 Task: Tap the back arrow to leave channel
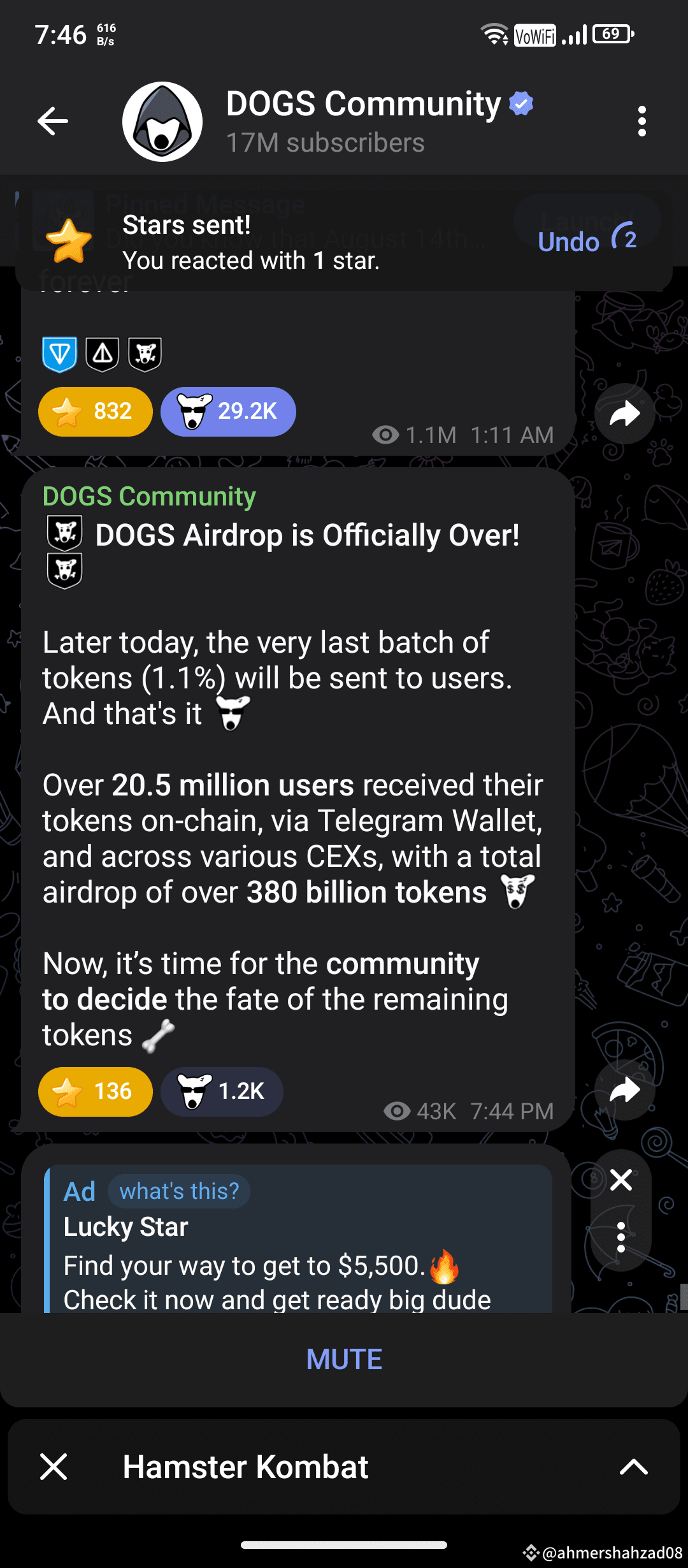point(53,121)
